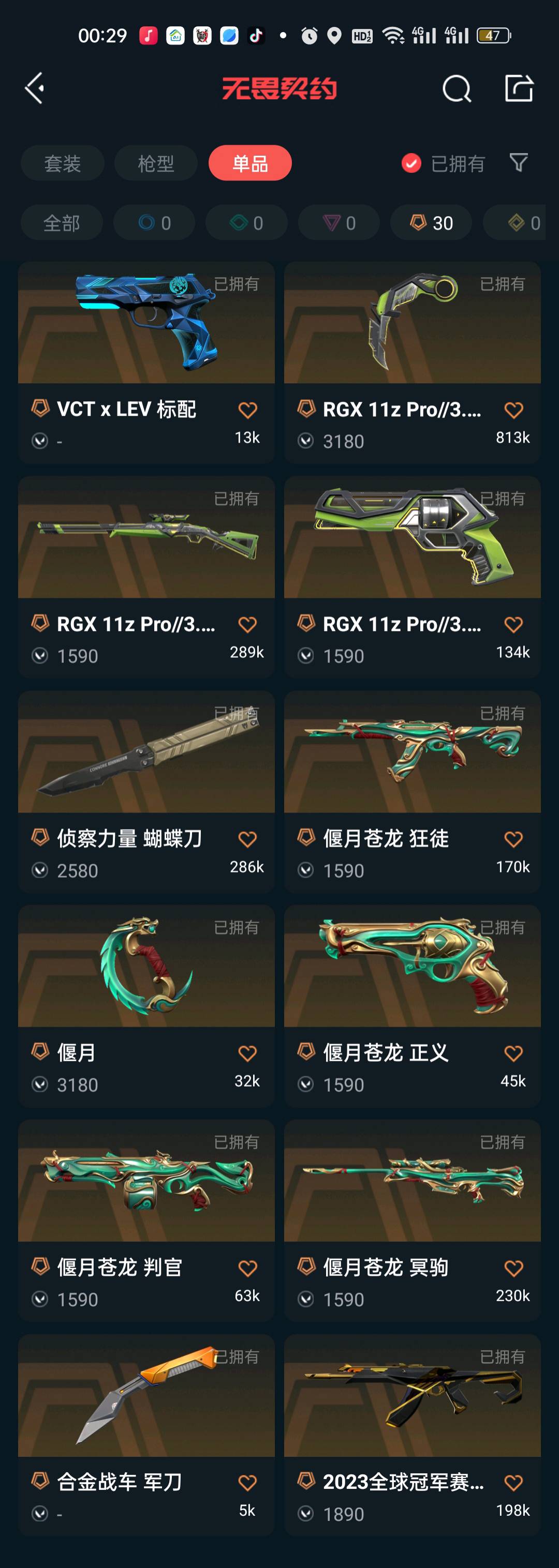
Task: Switch to the 枪型 tab
Action: [x=156, y=163]
